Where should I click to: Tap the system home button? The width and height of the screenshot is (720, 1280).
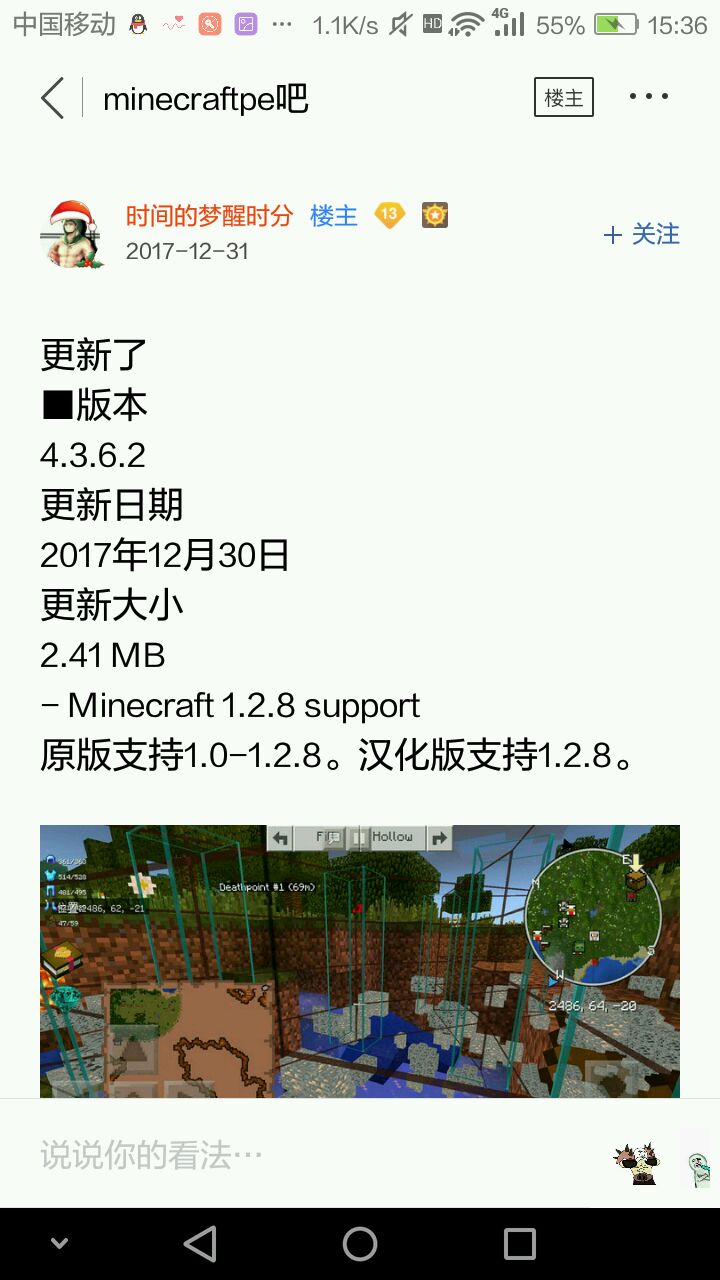[x=360, y=1244]
